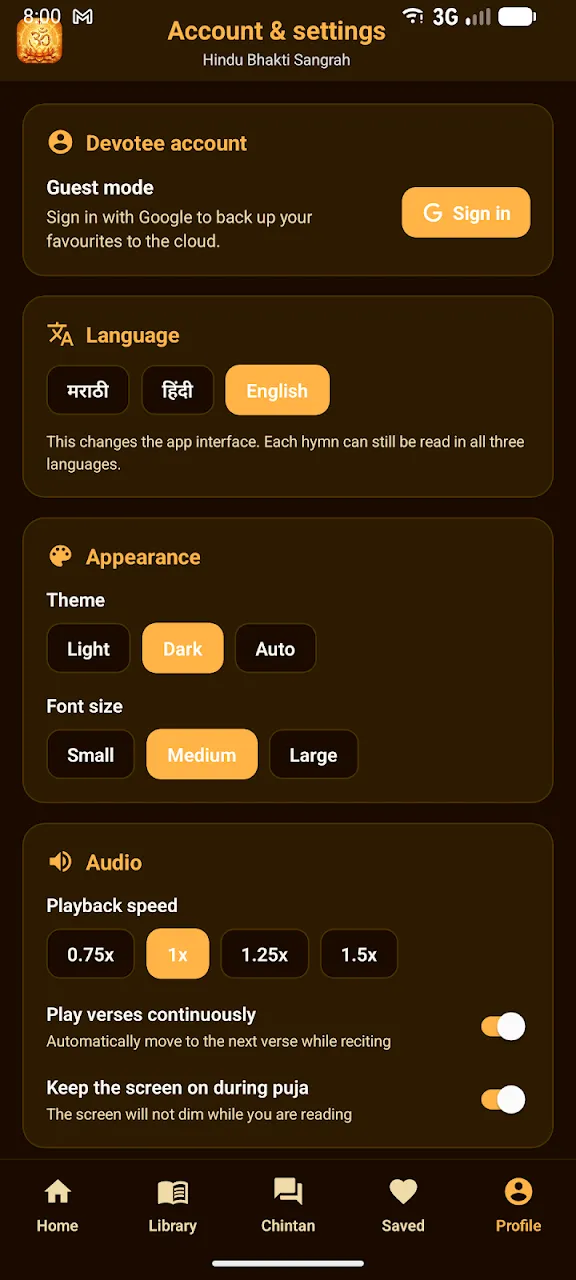Switch theme to Auto
Screen dimensions: 576x1280
click(275, 649)
